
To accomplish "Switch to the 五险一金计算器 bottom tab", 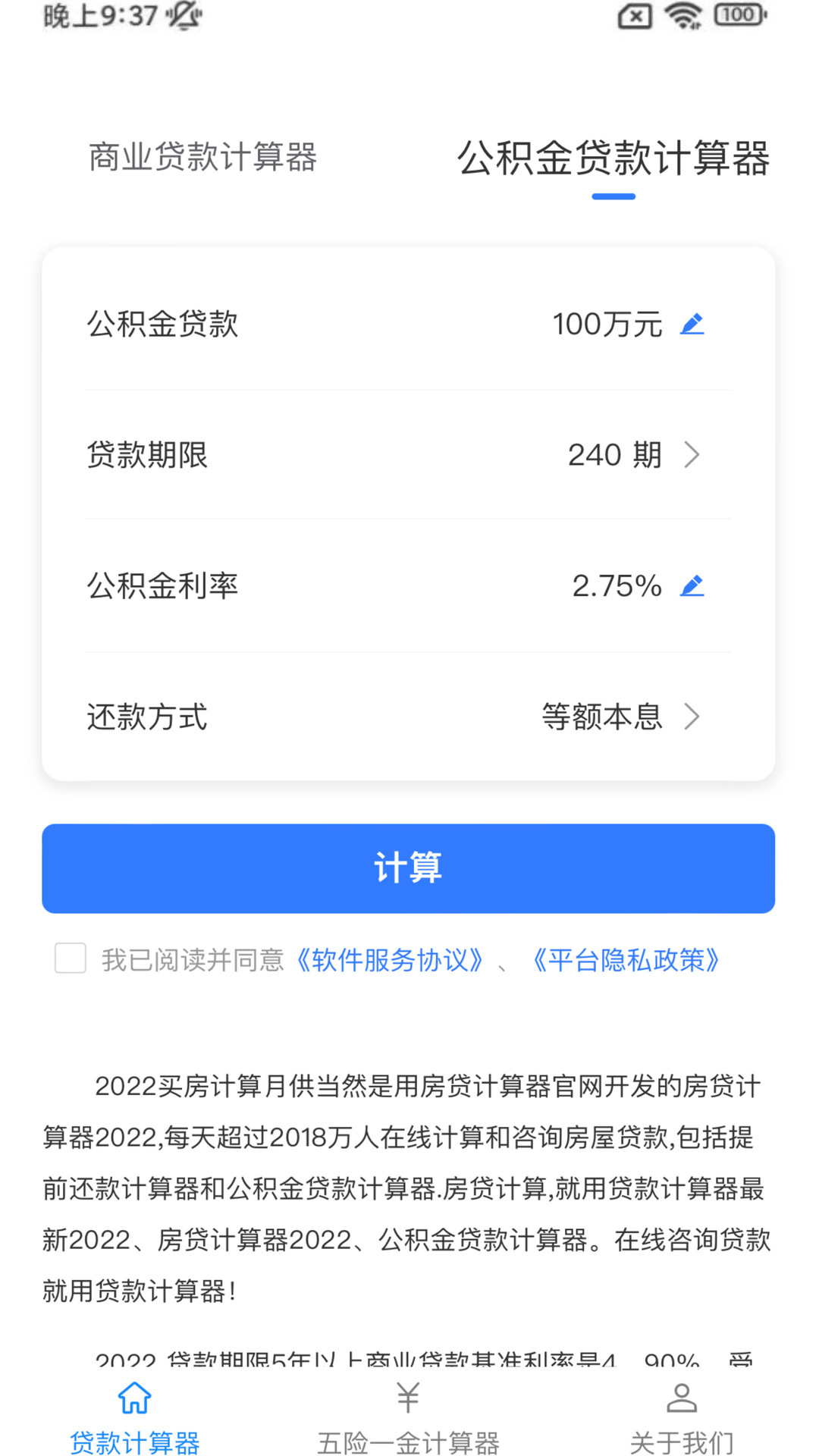I will click(408, 1417).
